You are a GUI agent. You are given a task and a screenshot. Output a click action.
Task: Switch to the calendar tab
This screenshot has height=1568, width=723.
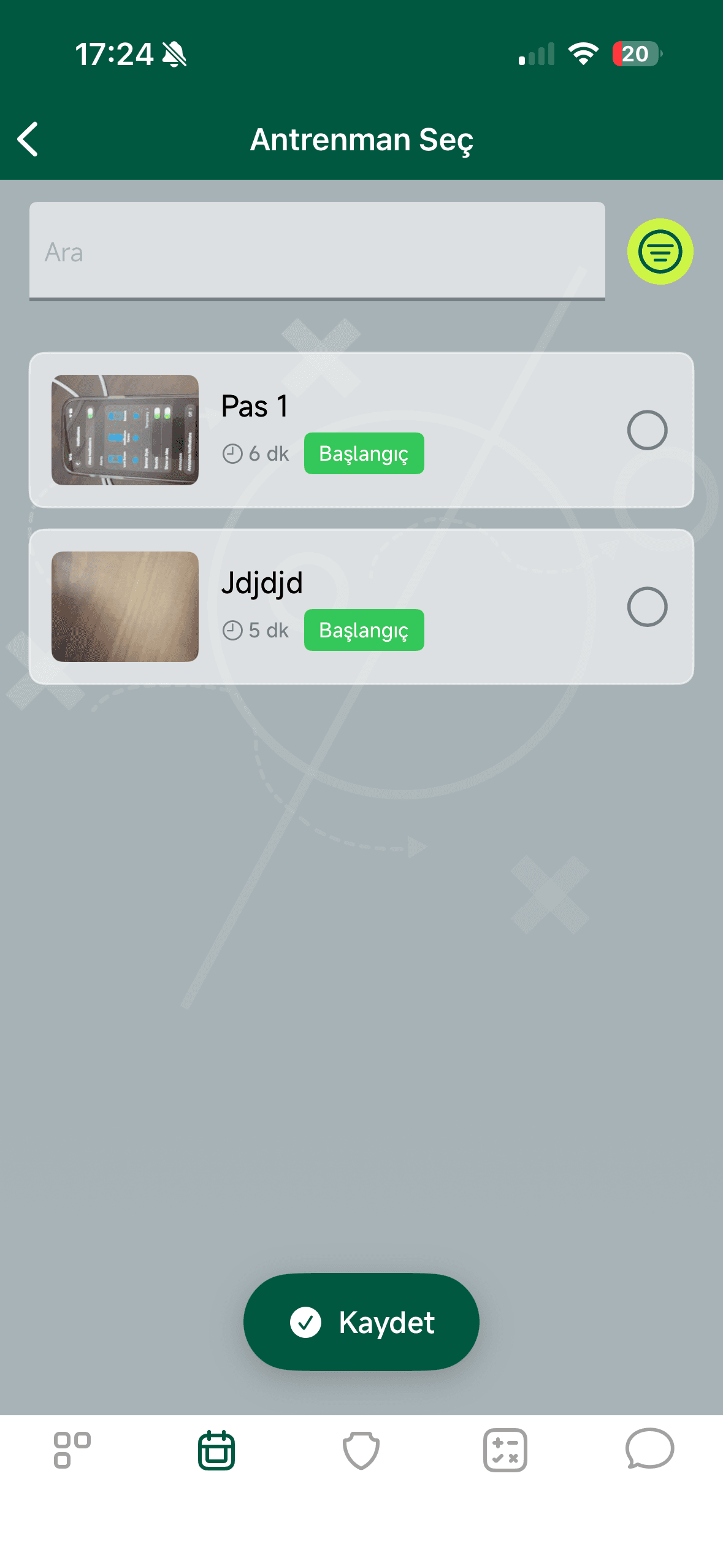tap(216, 1450)
